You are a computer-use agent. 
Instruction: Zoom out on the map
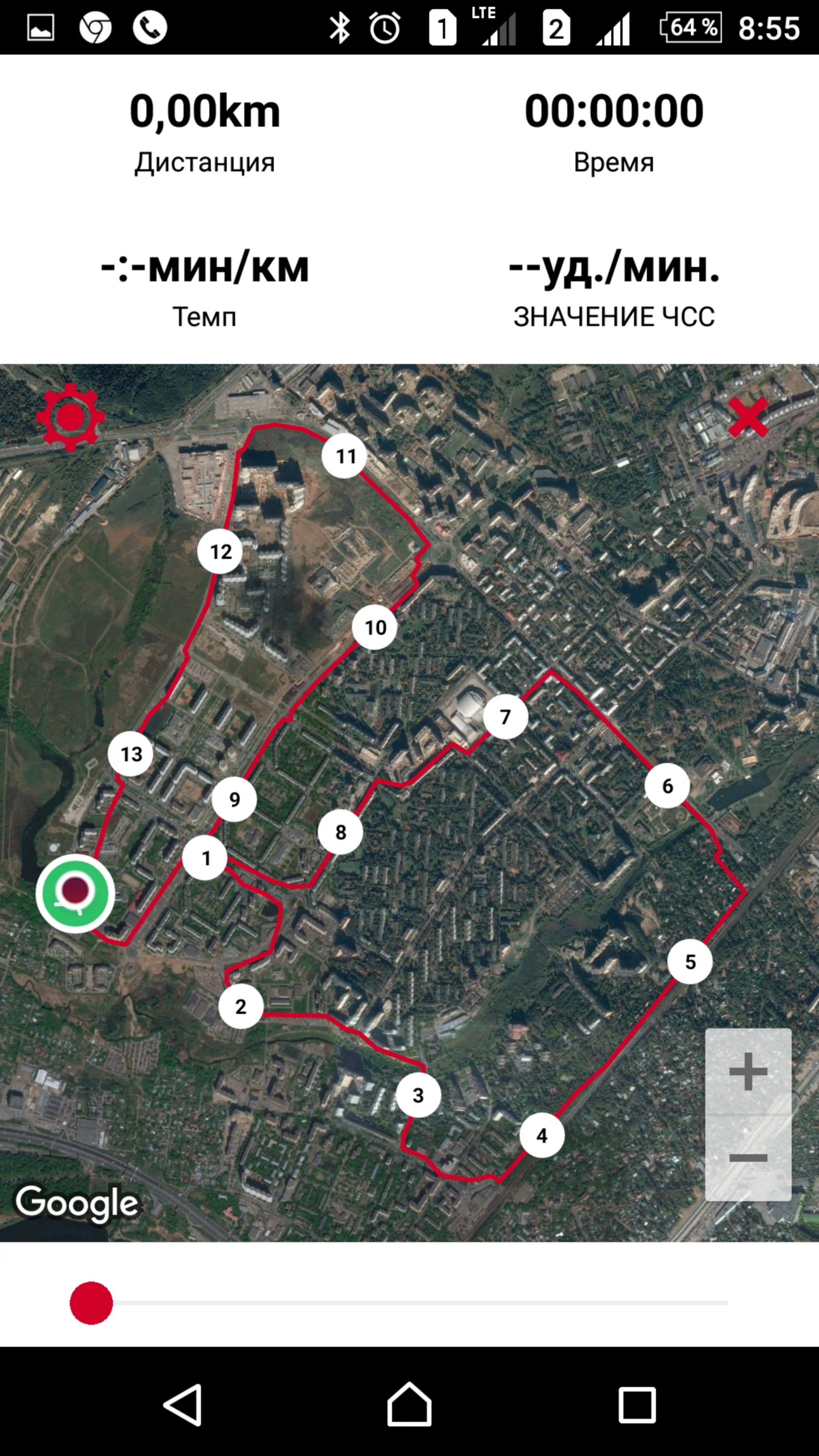click(748, 1158)
